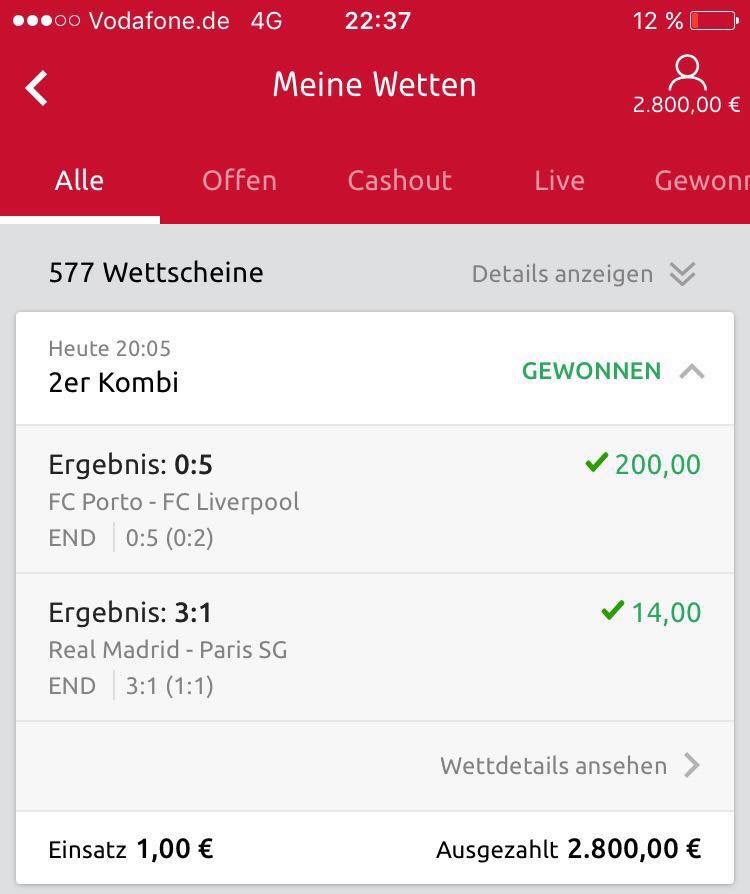Switch to the Alle tab
750x894 pixels.
coord(79,180)
